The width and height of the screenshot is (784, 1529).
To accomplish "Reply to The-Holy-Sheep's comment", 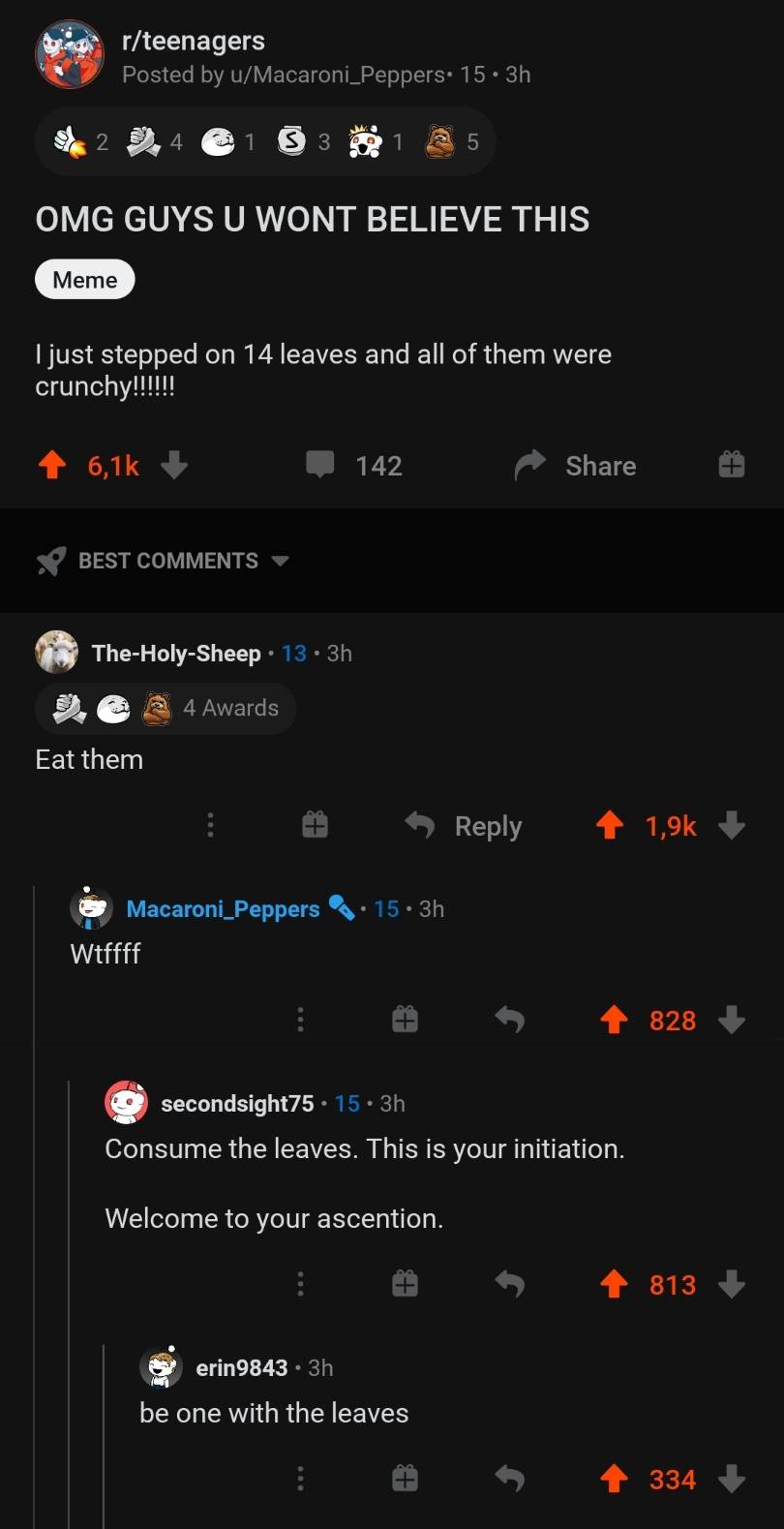I will click(464, 826).
